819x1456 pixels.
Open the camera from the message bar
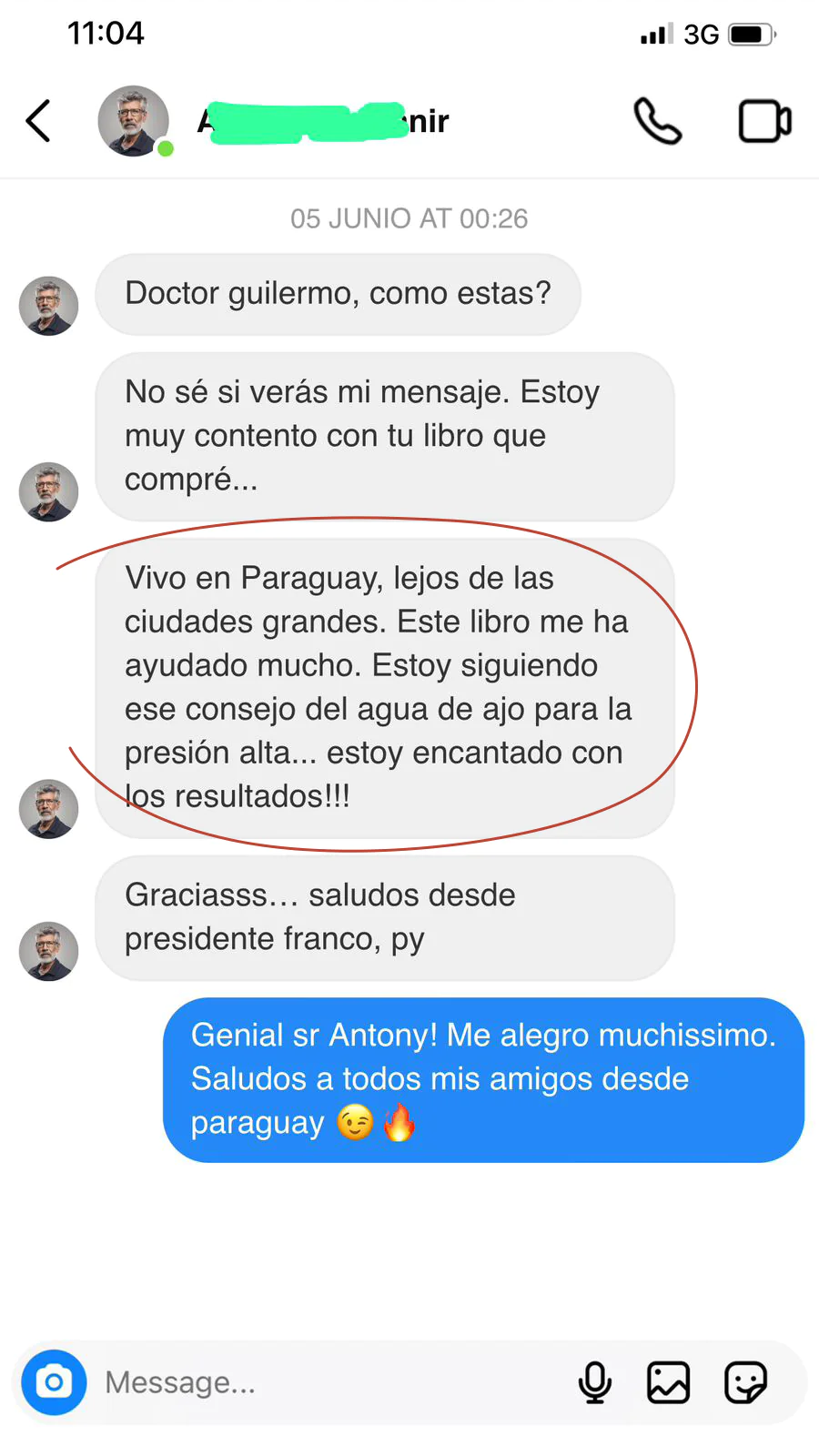[54, 1382]
